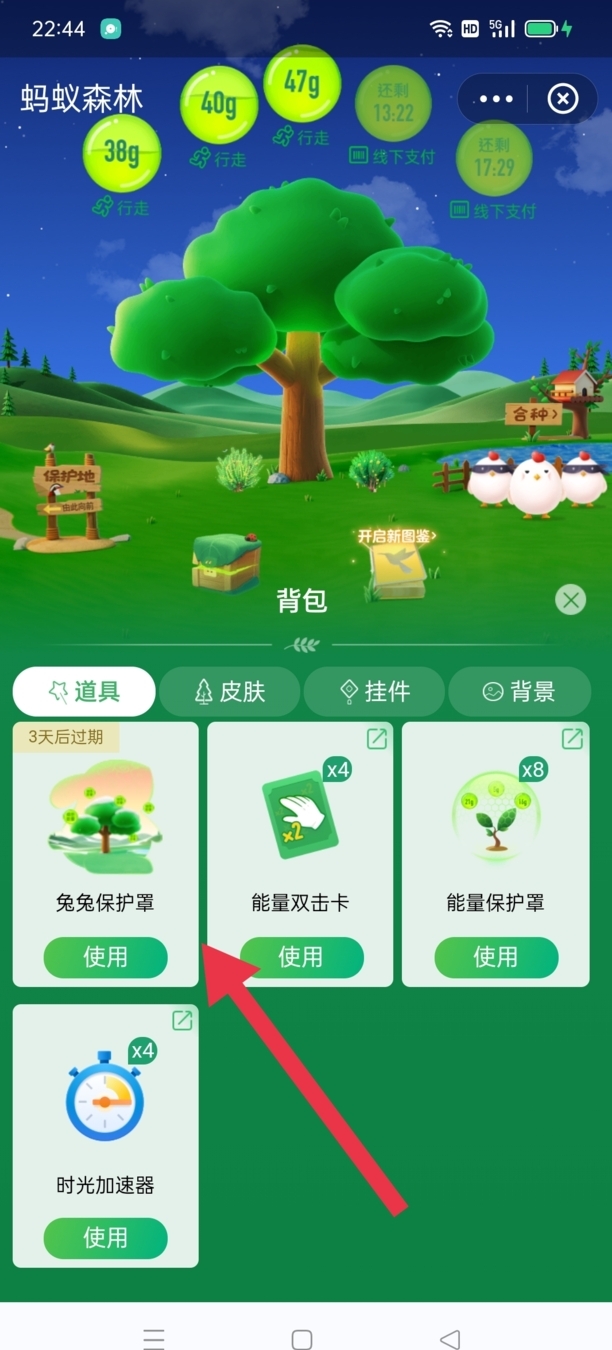Screen dimensions: 612x1350
Task: Switch to the 背景 tab
Action: [519, 691]
